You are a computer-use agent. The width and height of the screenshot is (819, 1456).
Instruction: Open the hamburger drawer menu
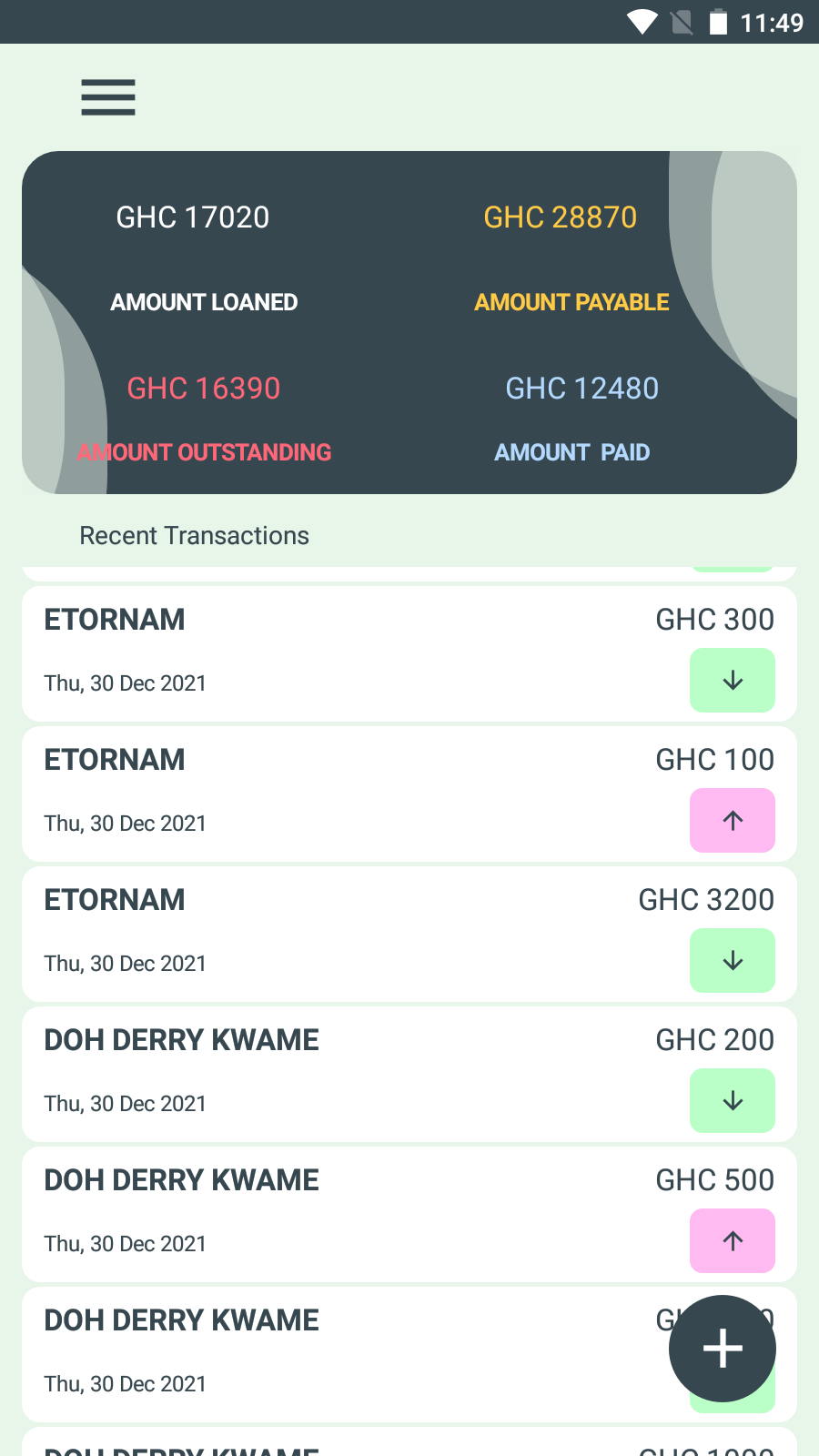(x=108, y=97)
